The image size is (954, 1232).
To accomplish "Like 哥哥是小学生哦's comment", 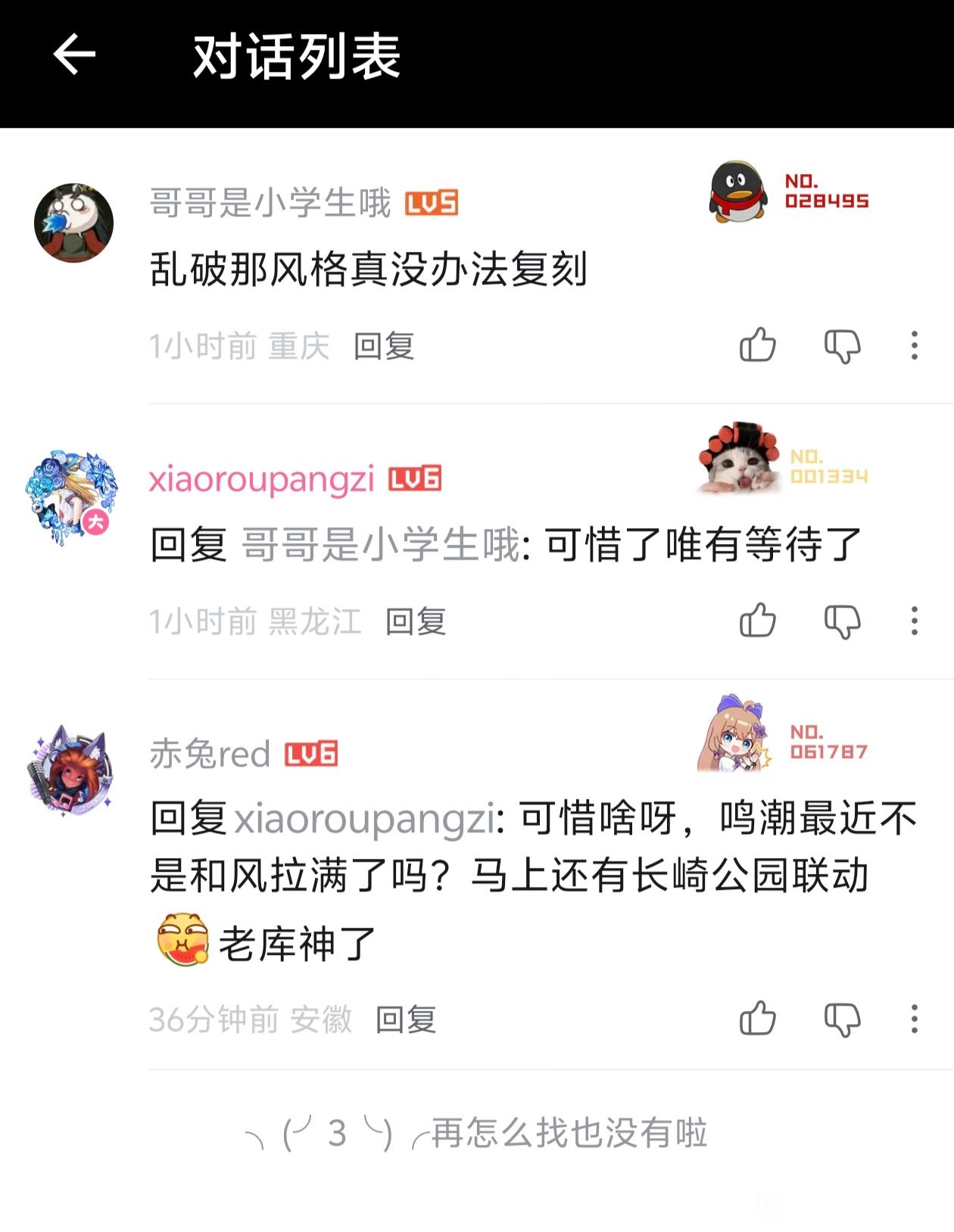I will [x=758, y=346].
